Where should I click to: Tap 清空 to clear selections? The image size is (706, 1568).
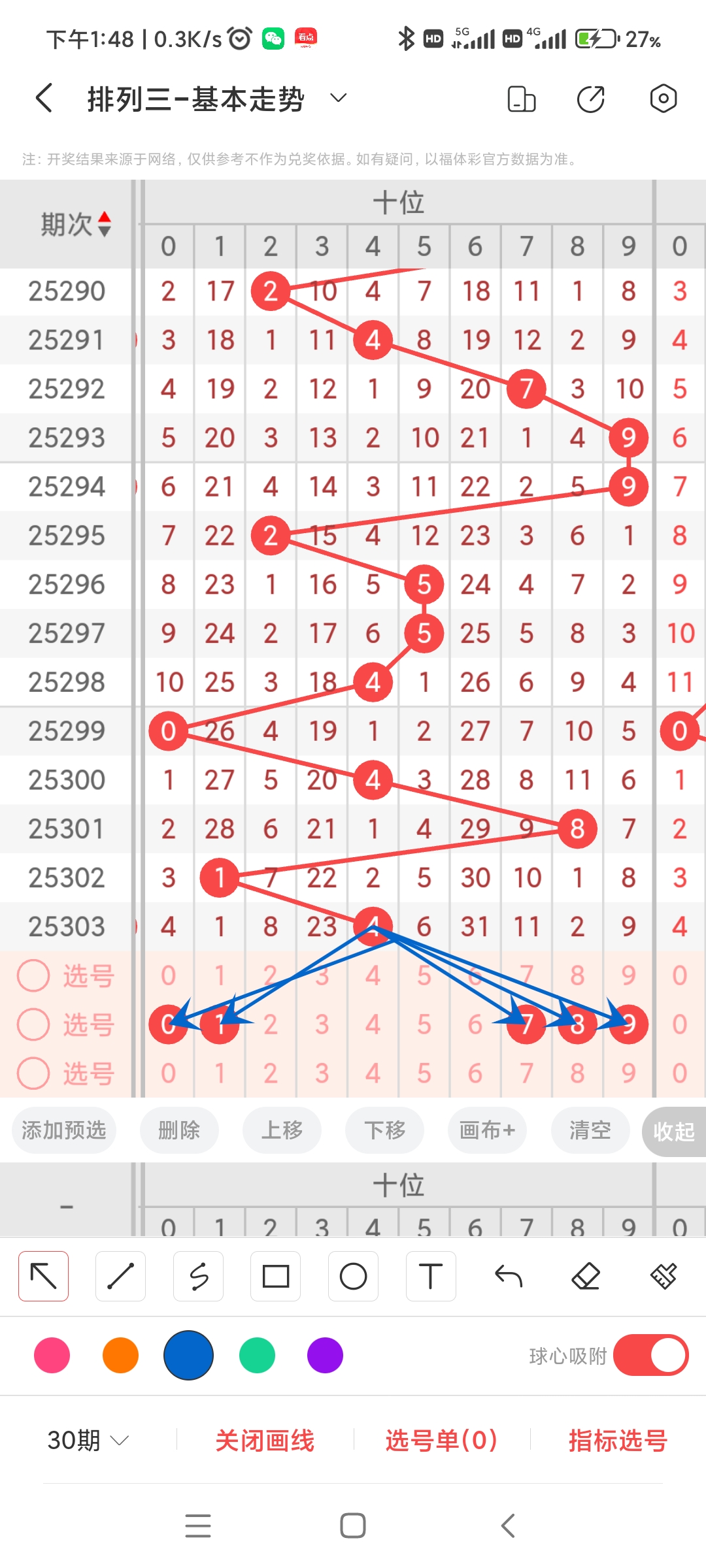pos(589,1131)
